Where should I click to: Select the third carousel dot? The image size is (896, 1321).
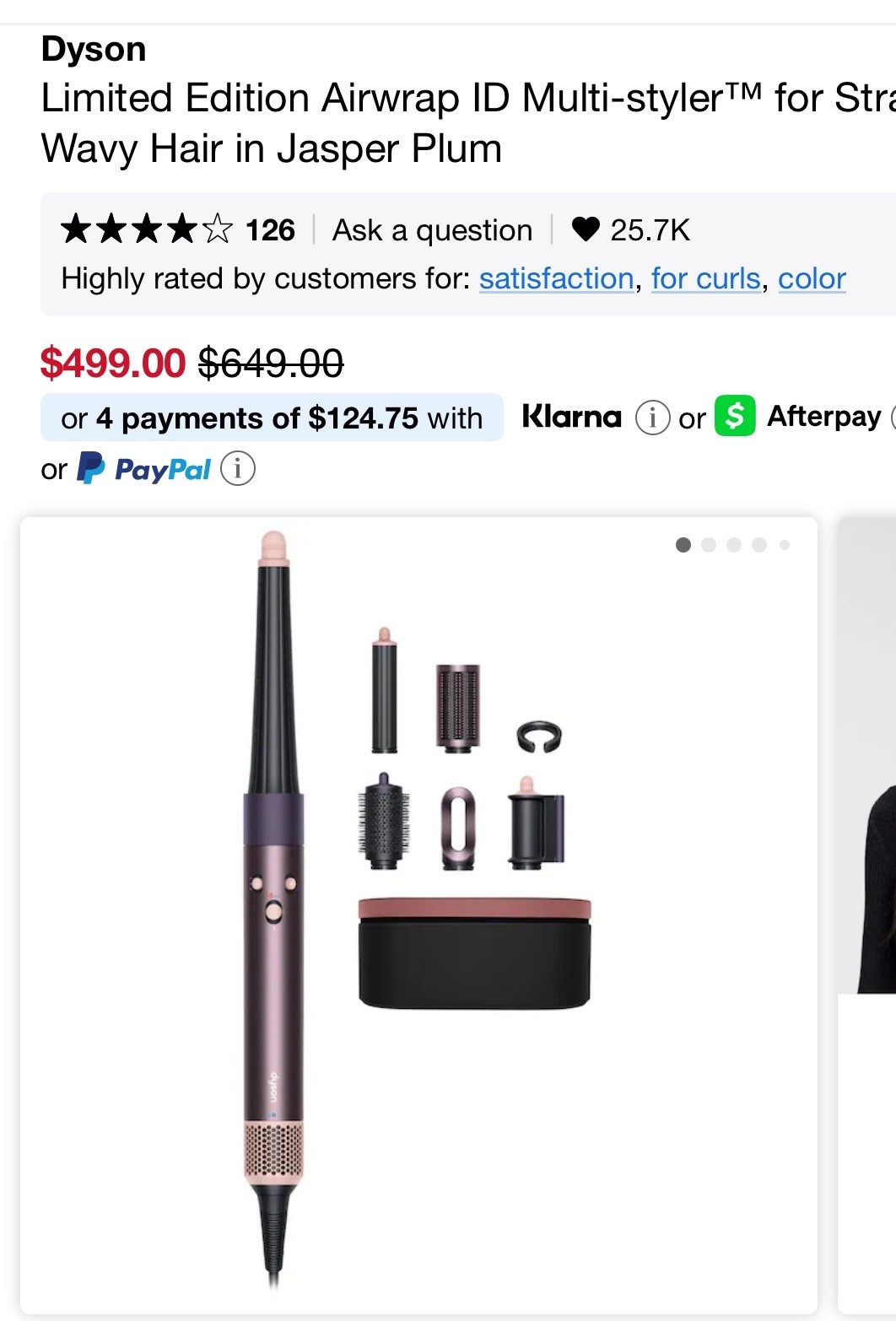733,546
